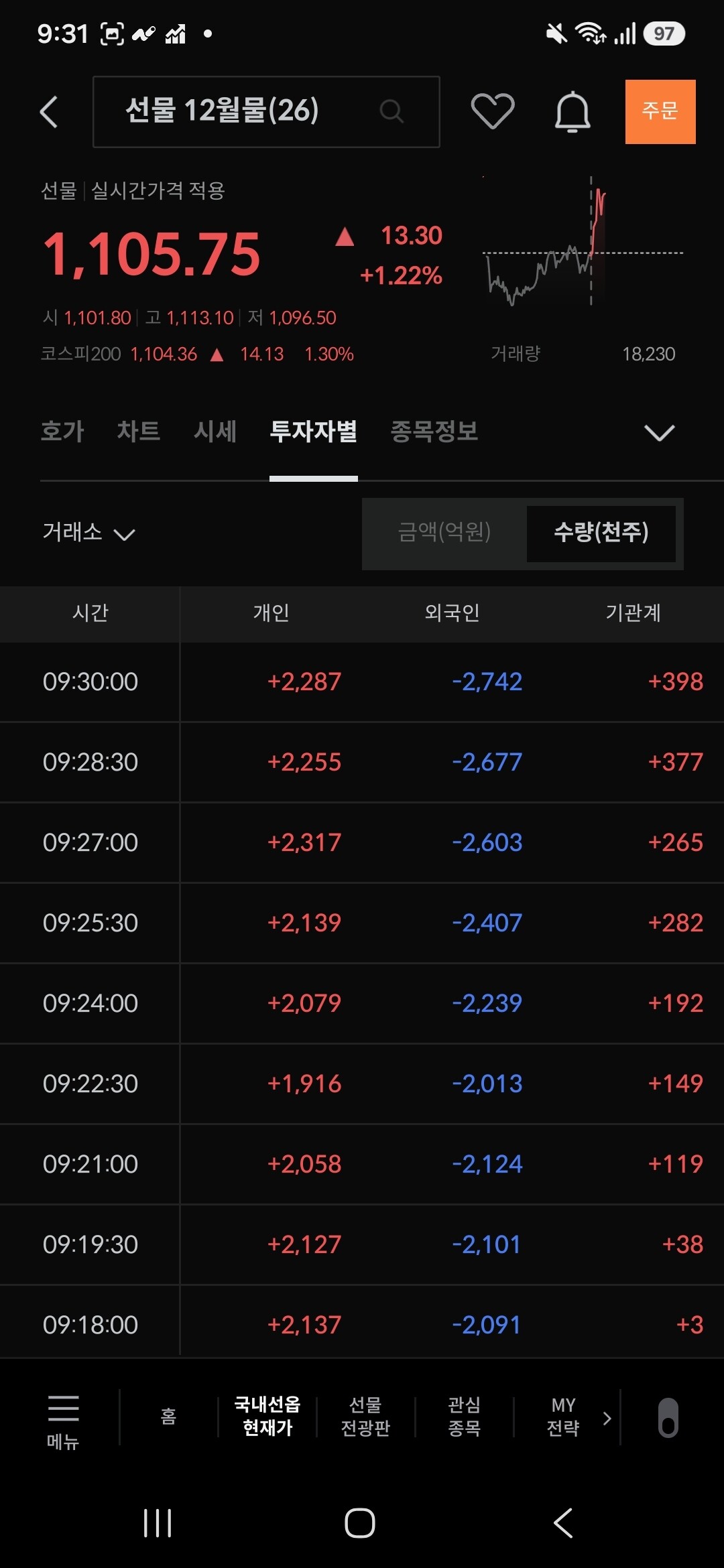Screen dimensions: 724x1568
Task: Open the 선물 12월물(26) search box
Action: pyautogui.click(x=266, y=111)
